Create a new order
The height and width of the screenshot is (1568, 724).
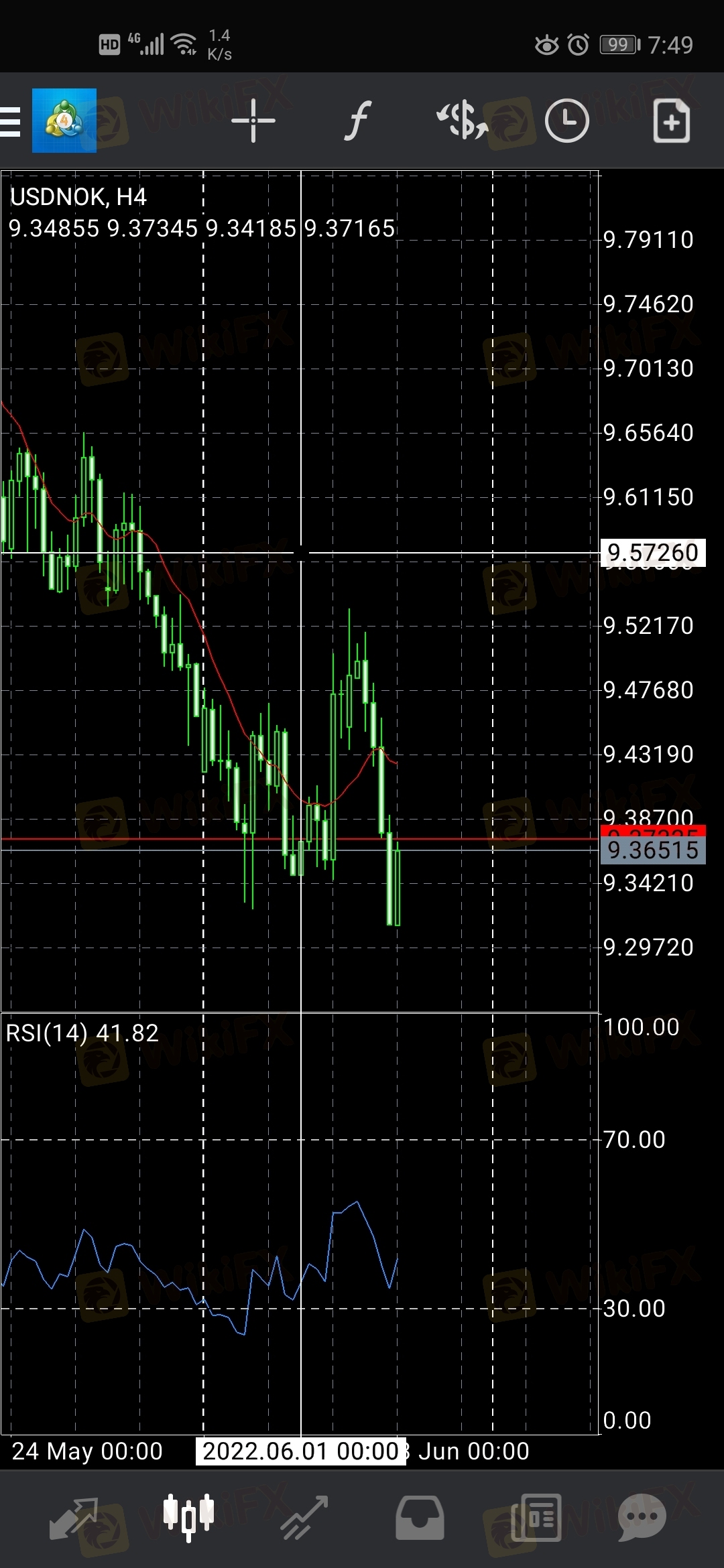click(671, 121)
